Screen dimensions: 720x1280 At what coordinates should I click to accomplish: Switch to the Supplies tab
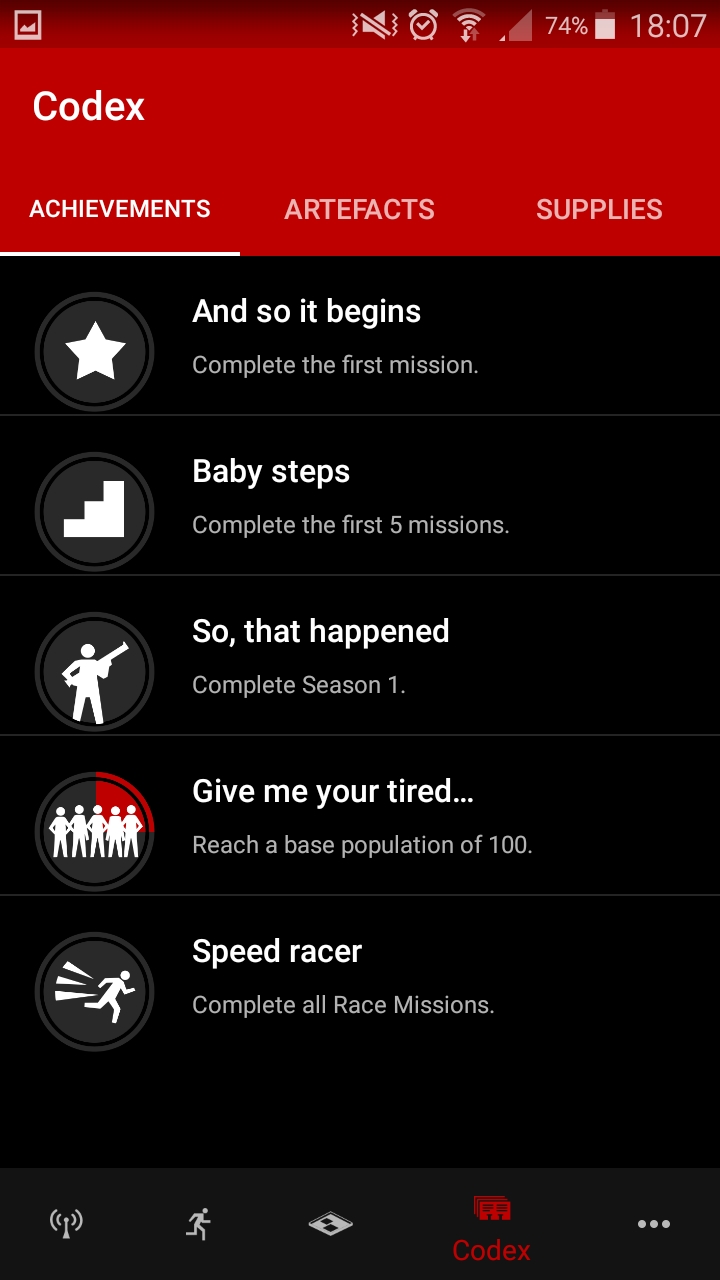click(x=599, y=209)
